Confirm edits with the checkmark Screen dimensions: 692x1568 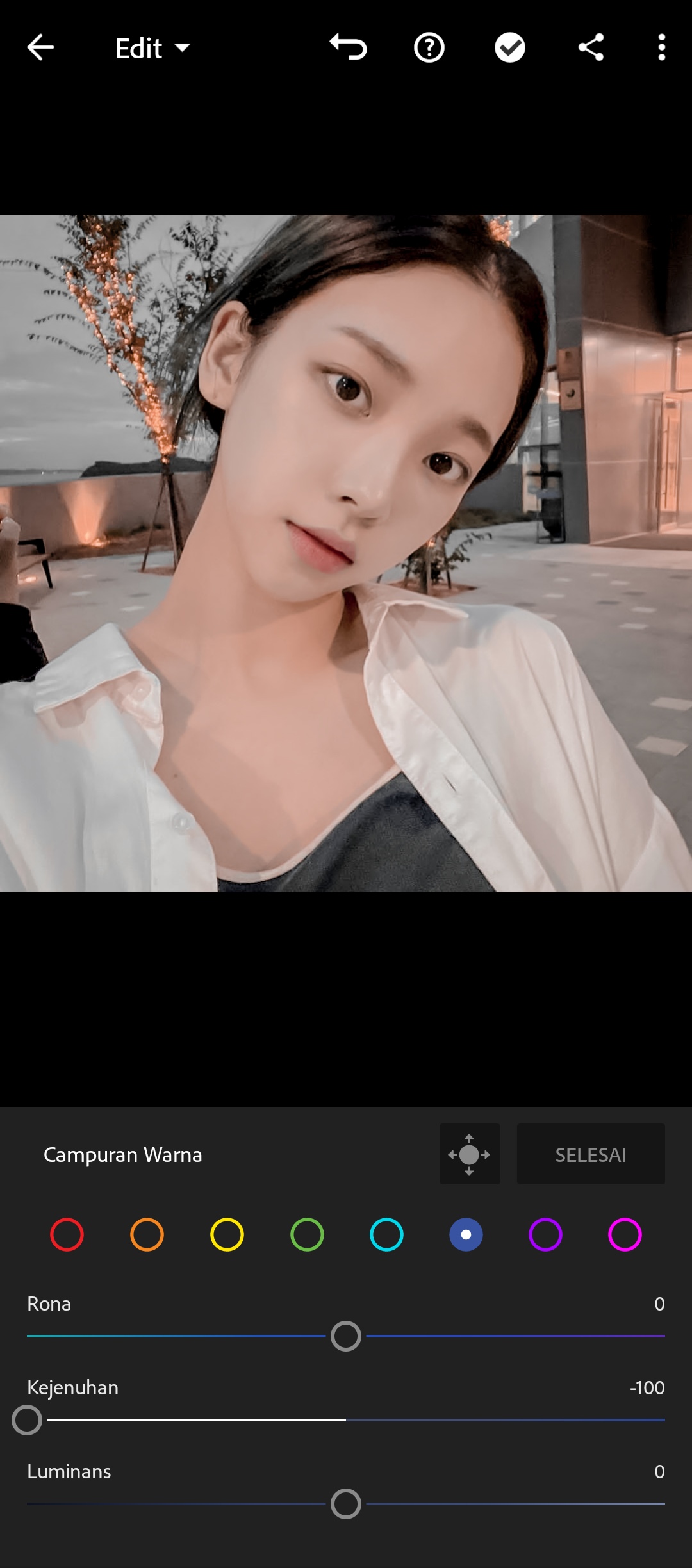510,48
